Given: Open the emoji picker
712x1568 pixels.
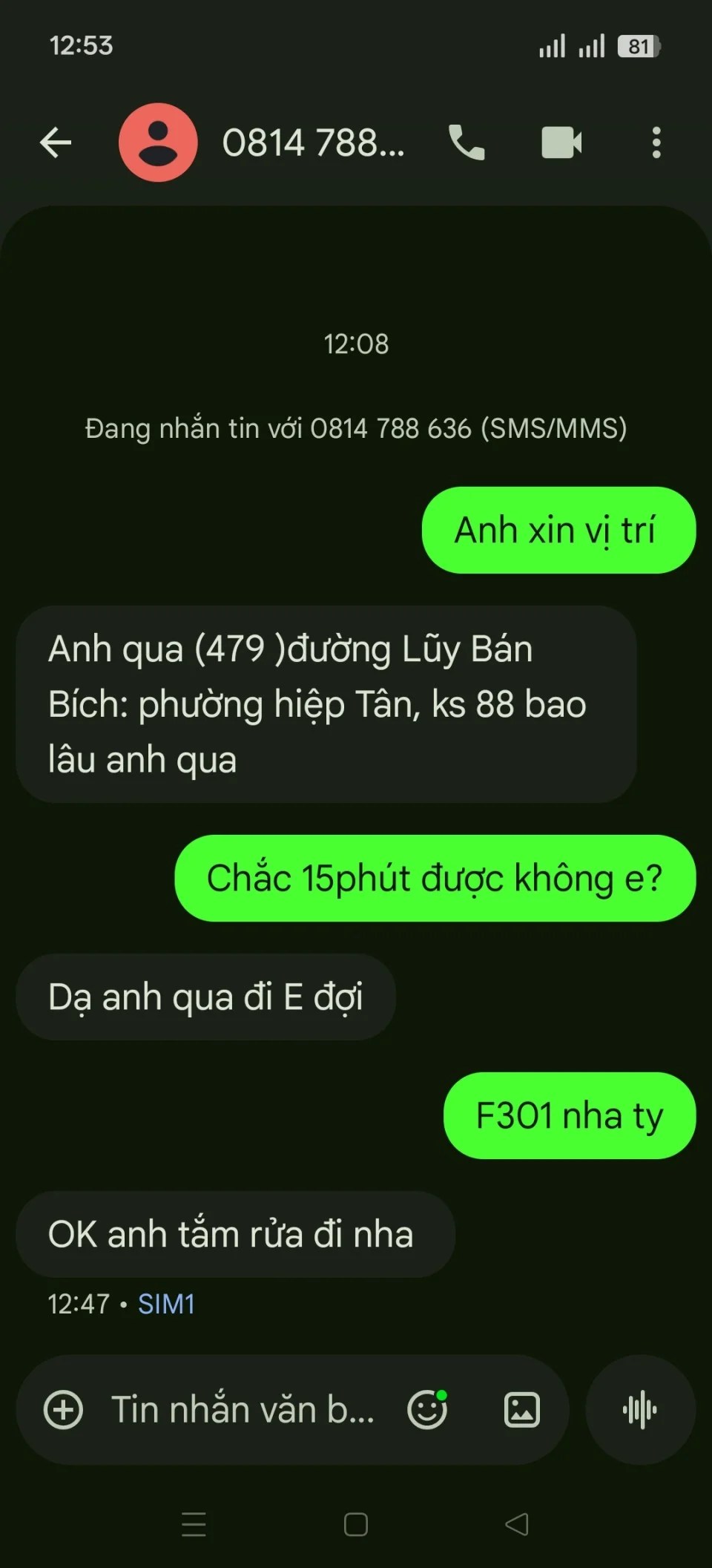Looking at the screenshot, I should click(x=427, y=1410).
